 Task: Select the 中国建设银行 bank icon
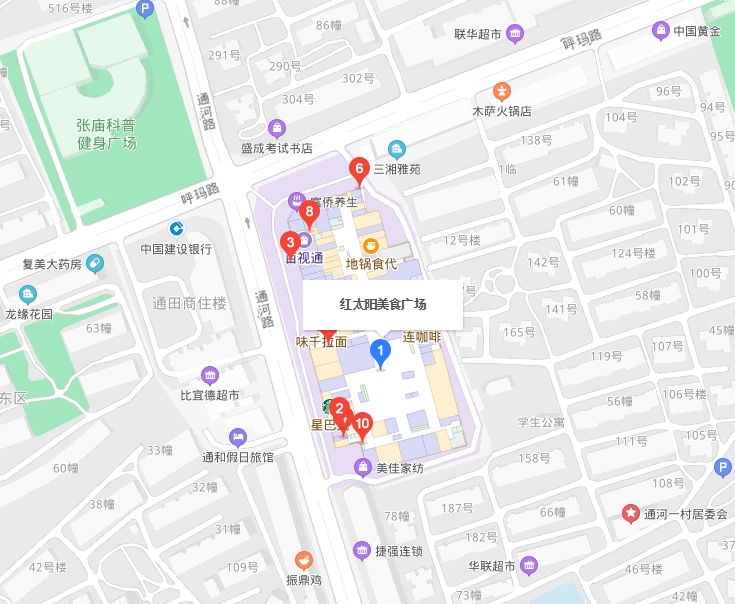[176, 229]
